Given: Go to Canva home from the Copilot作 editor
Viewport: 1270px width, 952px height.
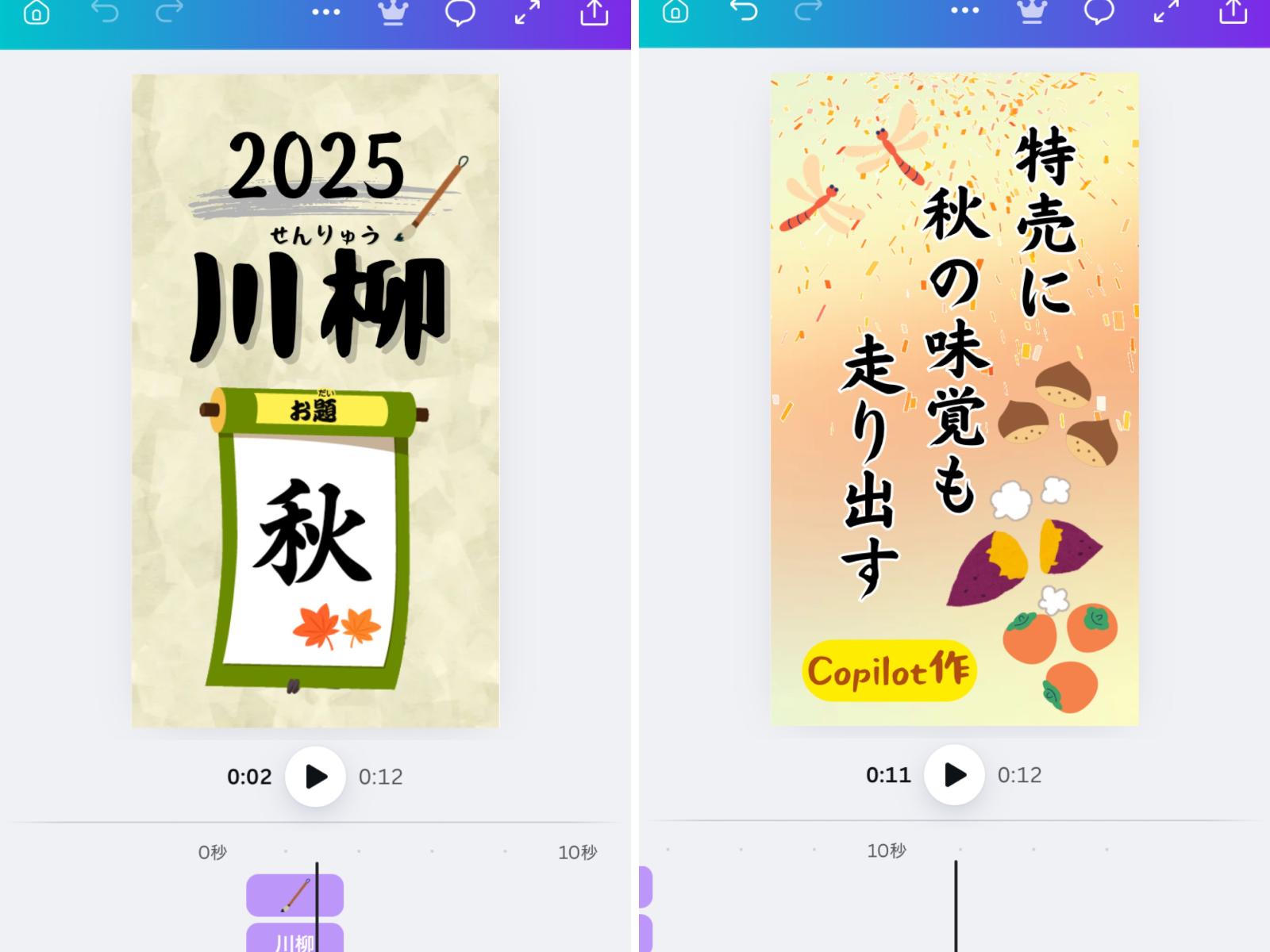Looking at the screenshot, I should 675,11.
